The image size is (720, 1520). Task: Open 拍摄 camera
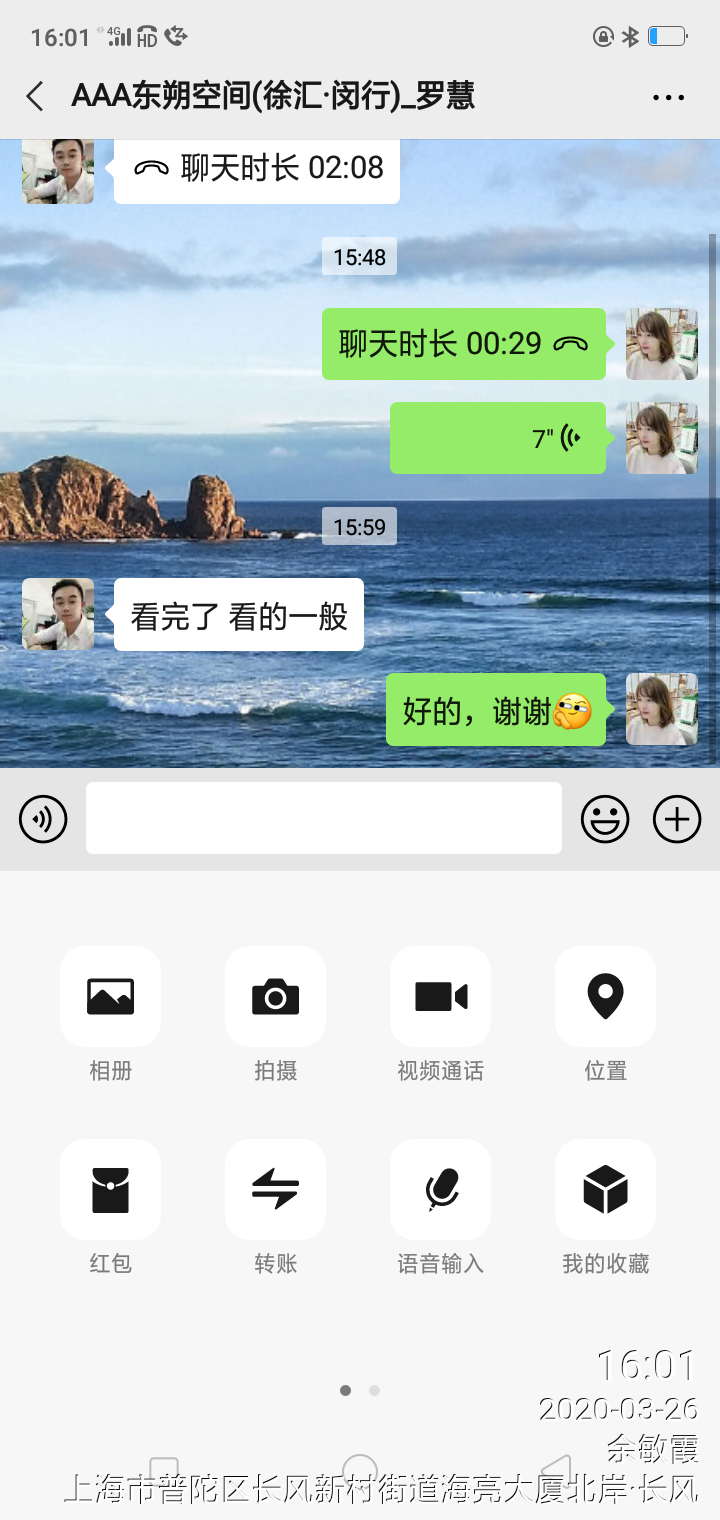tap(275, 997)
